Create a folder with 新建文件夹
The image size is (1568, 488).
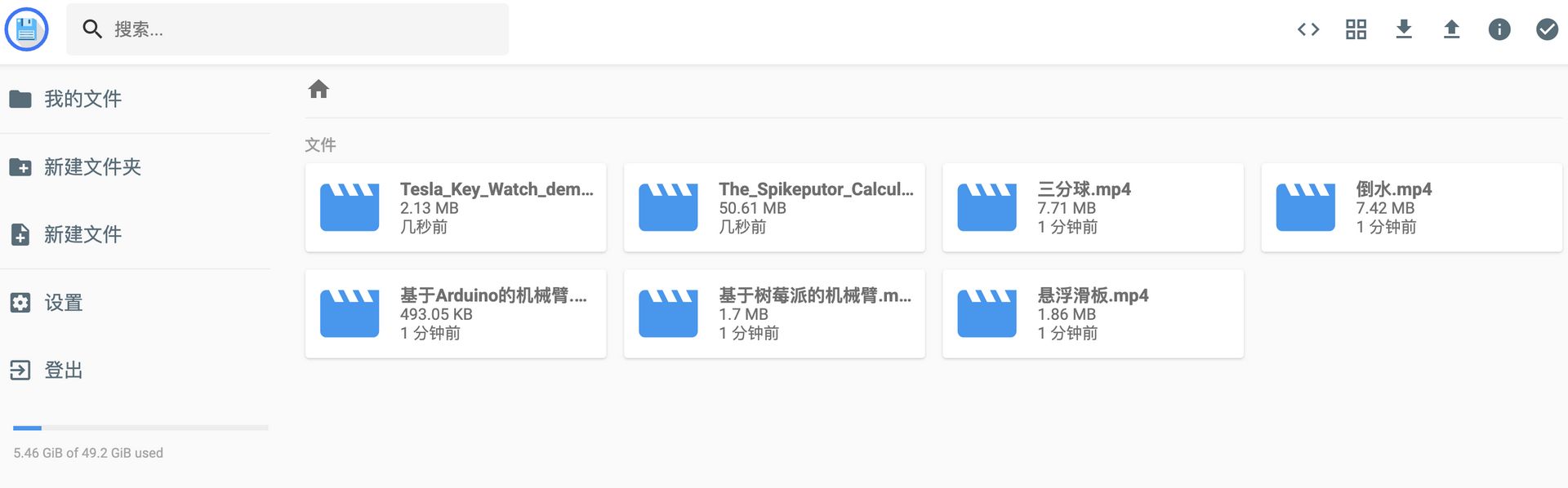coord(92,167)
